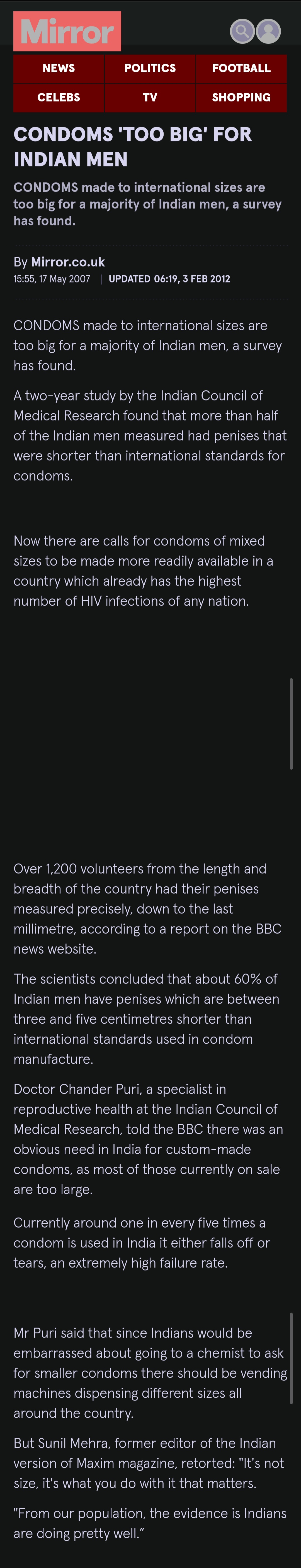Browse the Celebs section
Screen dimensions: 301x1568
coord(59,97)
